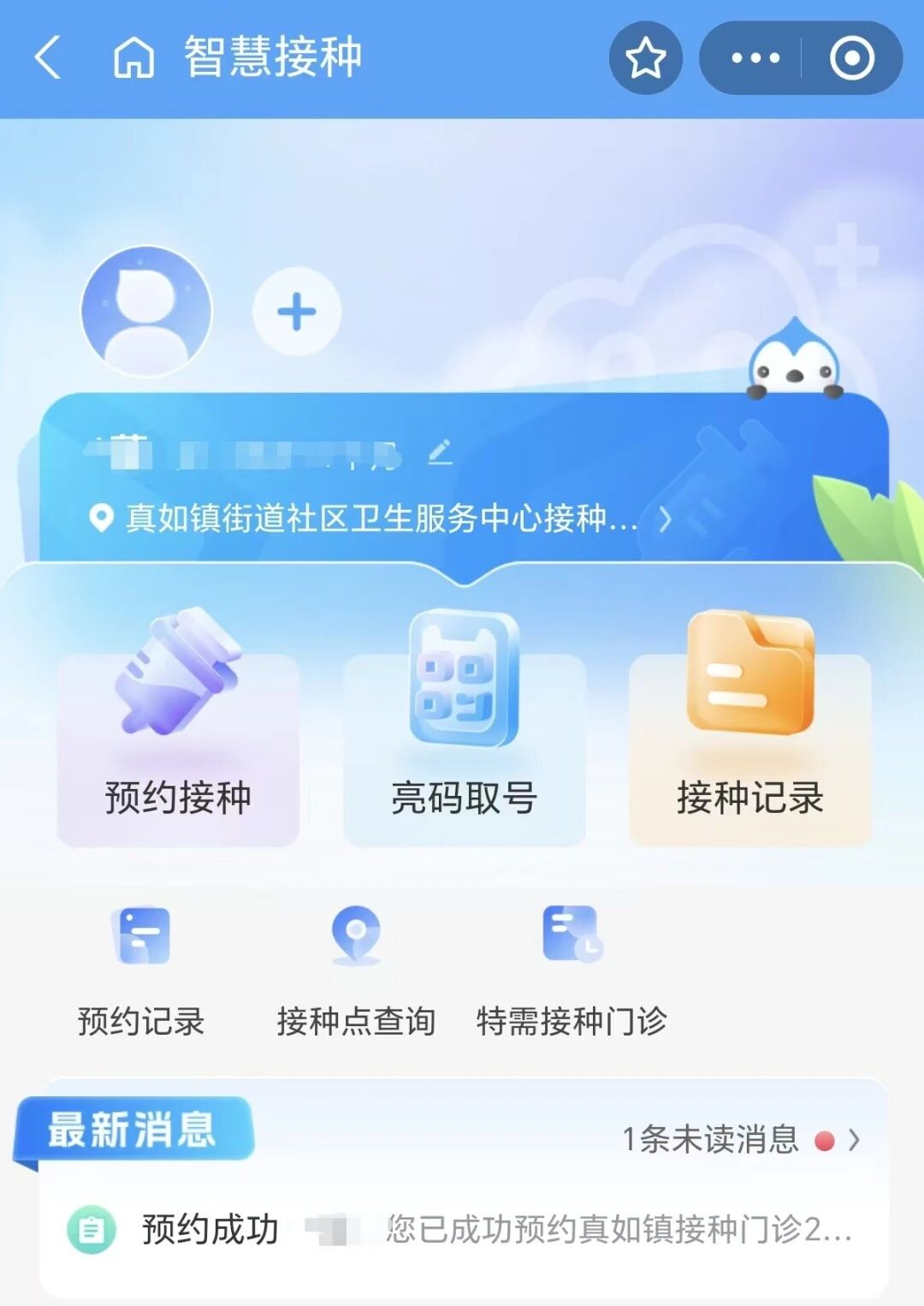This screenshot has width=924, height=1306.
Task: Click the location pin before the vaccination center name
Action: pos(100,517)
